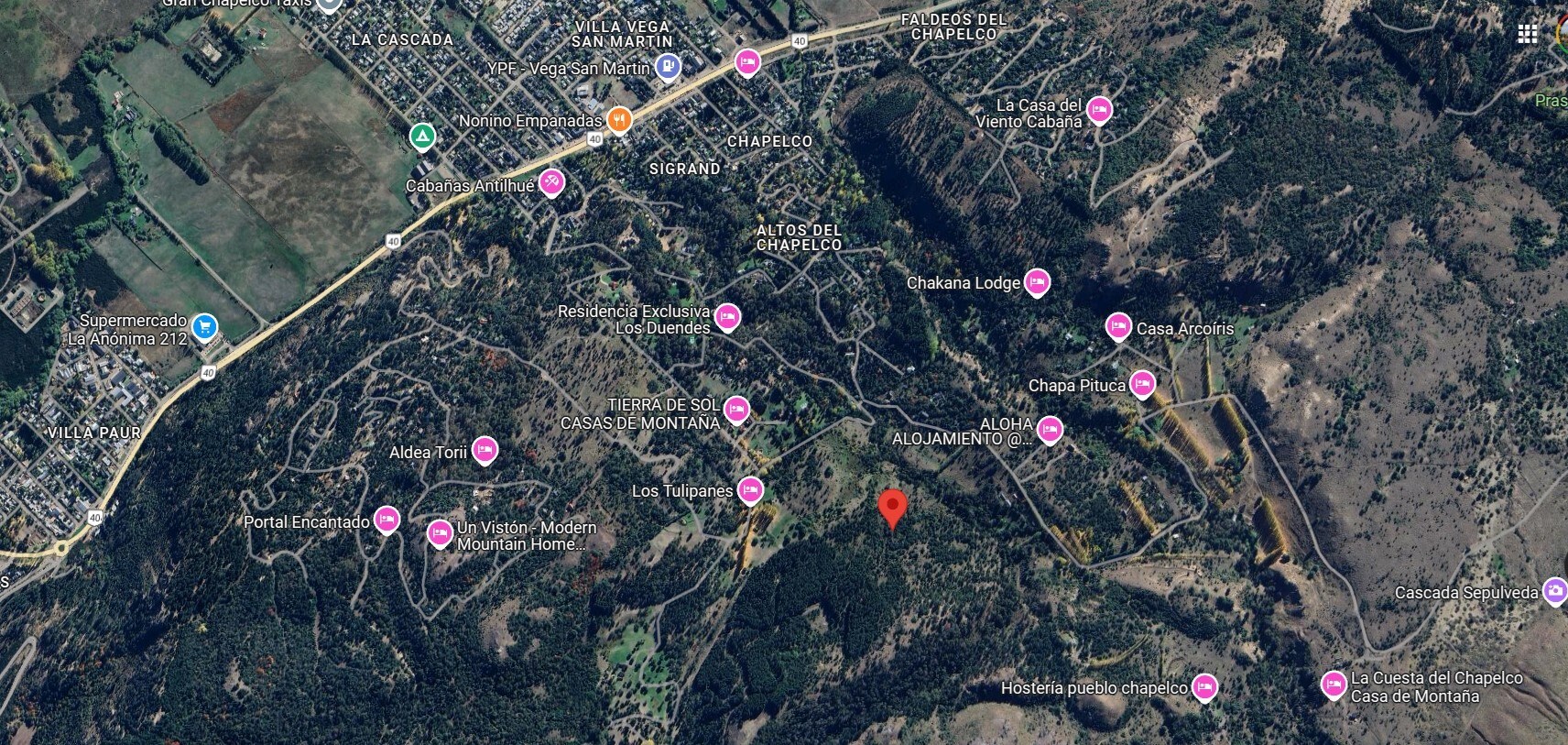Open the Aldea Torii lodging marker
The image size is (1568, 745).
point(485,449)
